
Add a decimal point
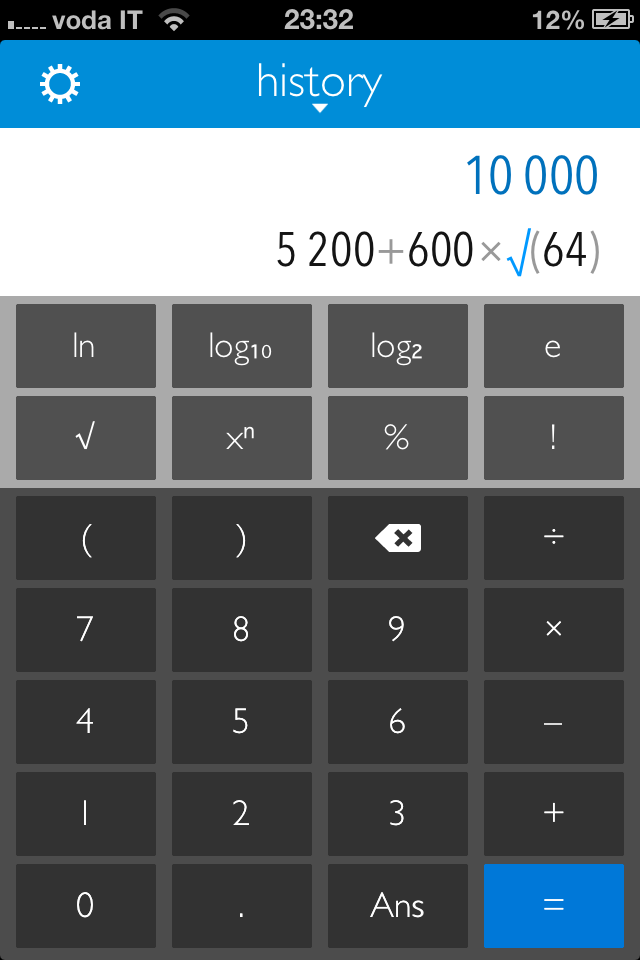tap(241, 906)
